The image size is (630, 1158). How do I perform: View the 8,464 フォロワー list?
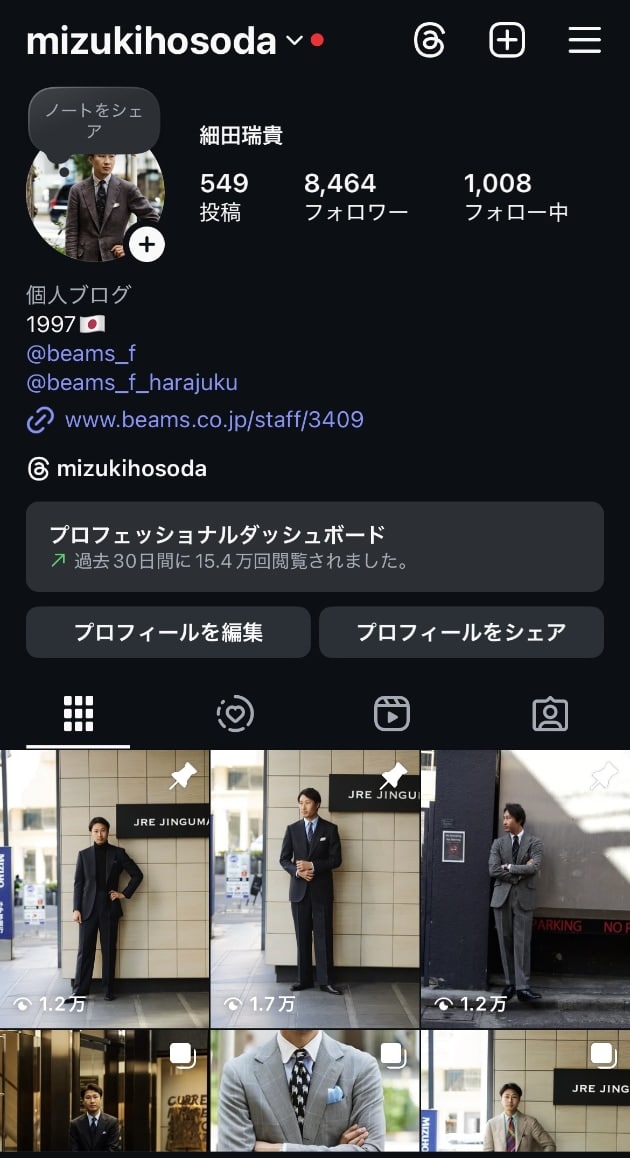click(x=355, y=195)
